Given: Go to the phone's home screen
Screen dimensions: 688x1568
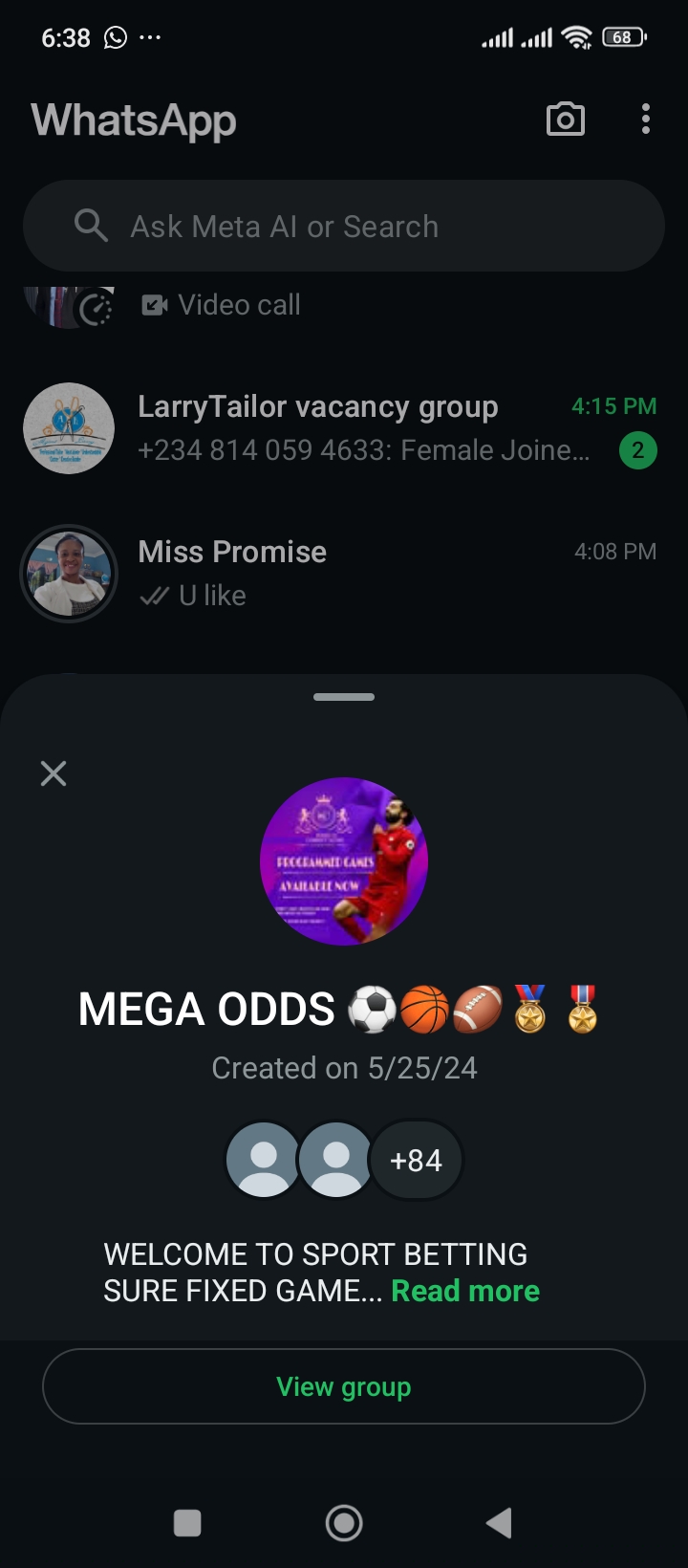Looking at the screenshot, I should [344, 1523].
